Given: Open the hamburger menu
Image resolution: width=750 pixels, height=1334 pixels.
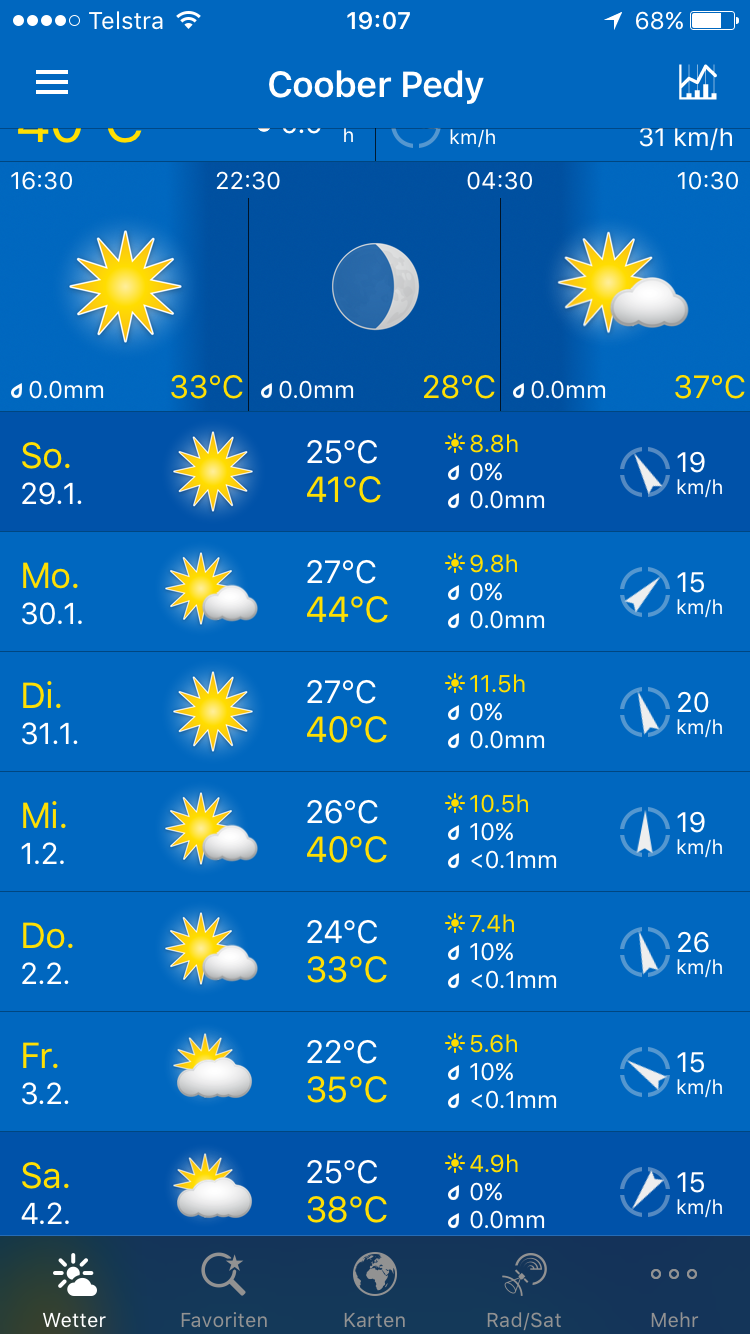Looking at the screenshot, I should point(52,83).
